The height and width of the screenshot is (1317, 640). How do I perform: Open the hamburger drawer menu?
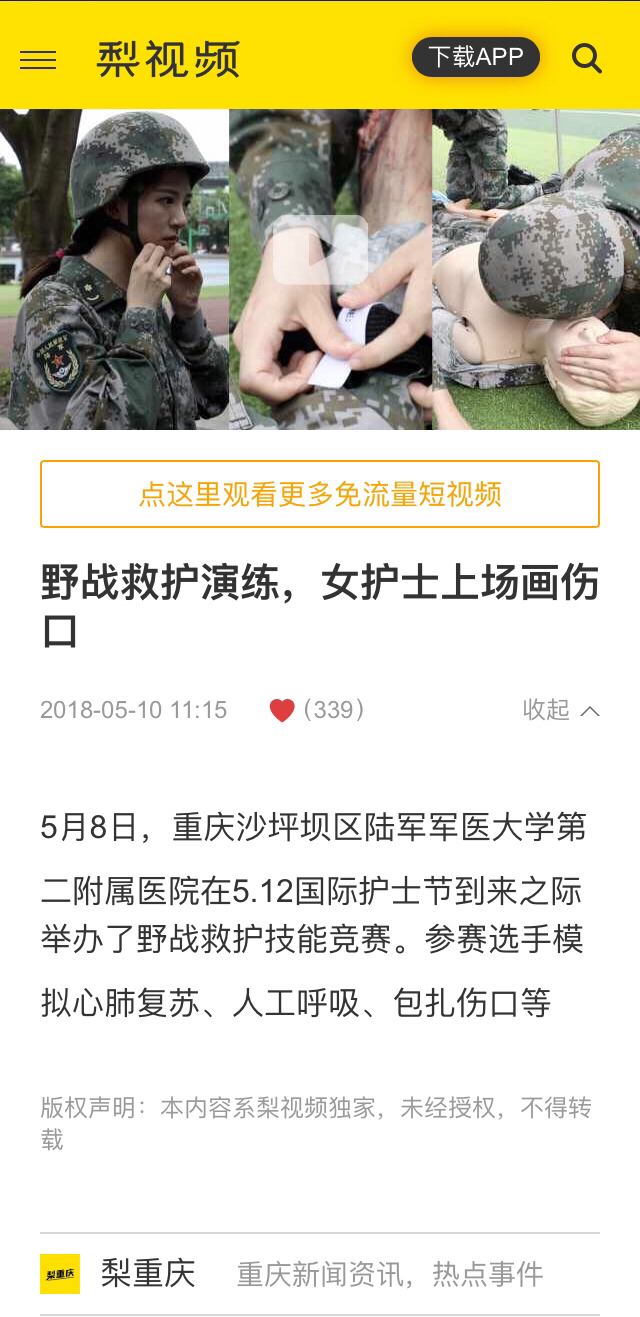(x=38, y=60)
